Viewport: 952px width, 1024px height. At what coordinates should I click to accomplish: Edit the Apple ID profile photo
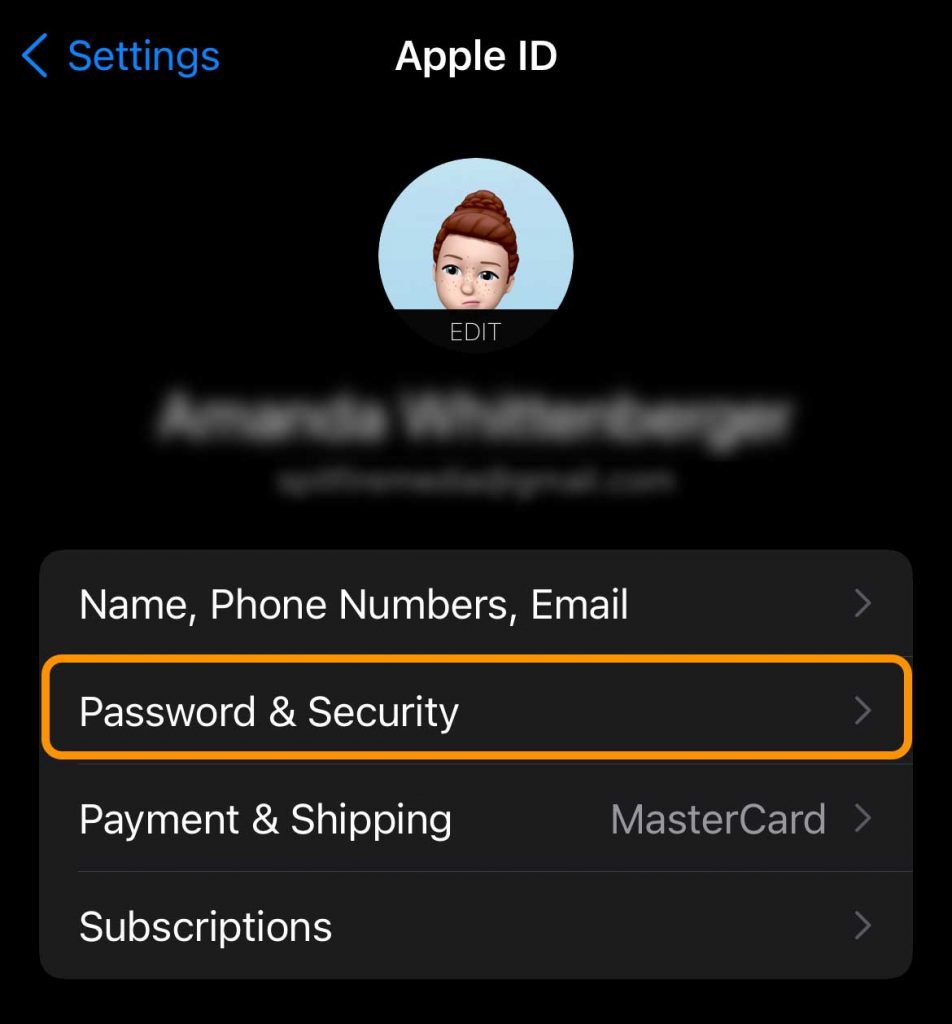point(475,332)
